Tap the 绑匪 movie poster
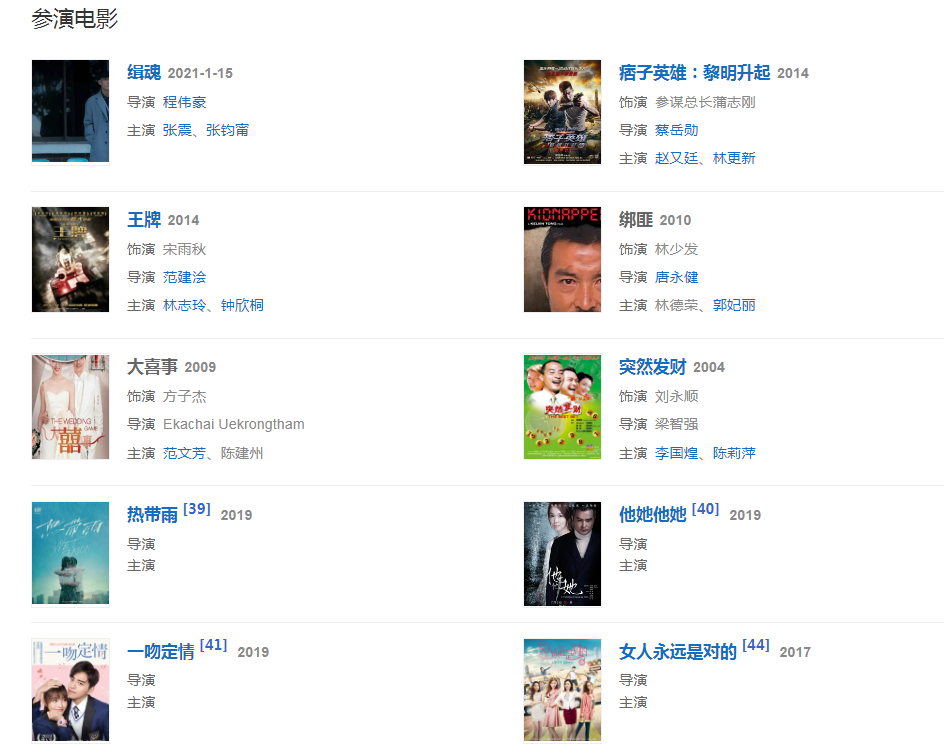Screen dimensions: 944x755 click(x=562, y=259)
